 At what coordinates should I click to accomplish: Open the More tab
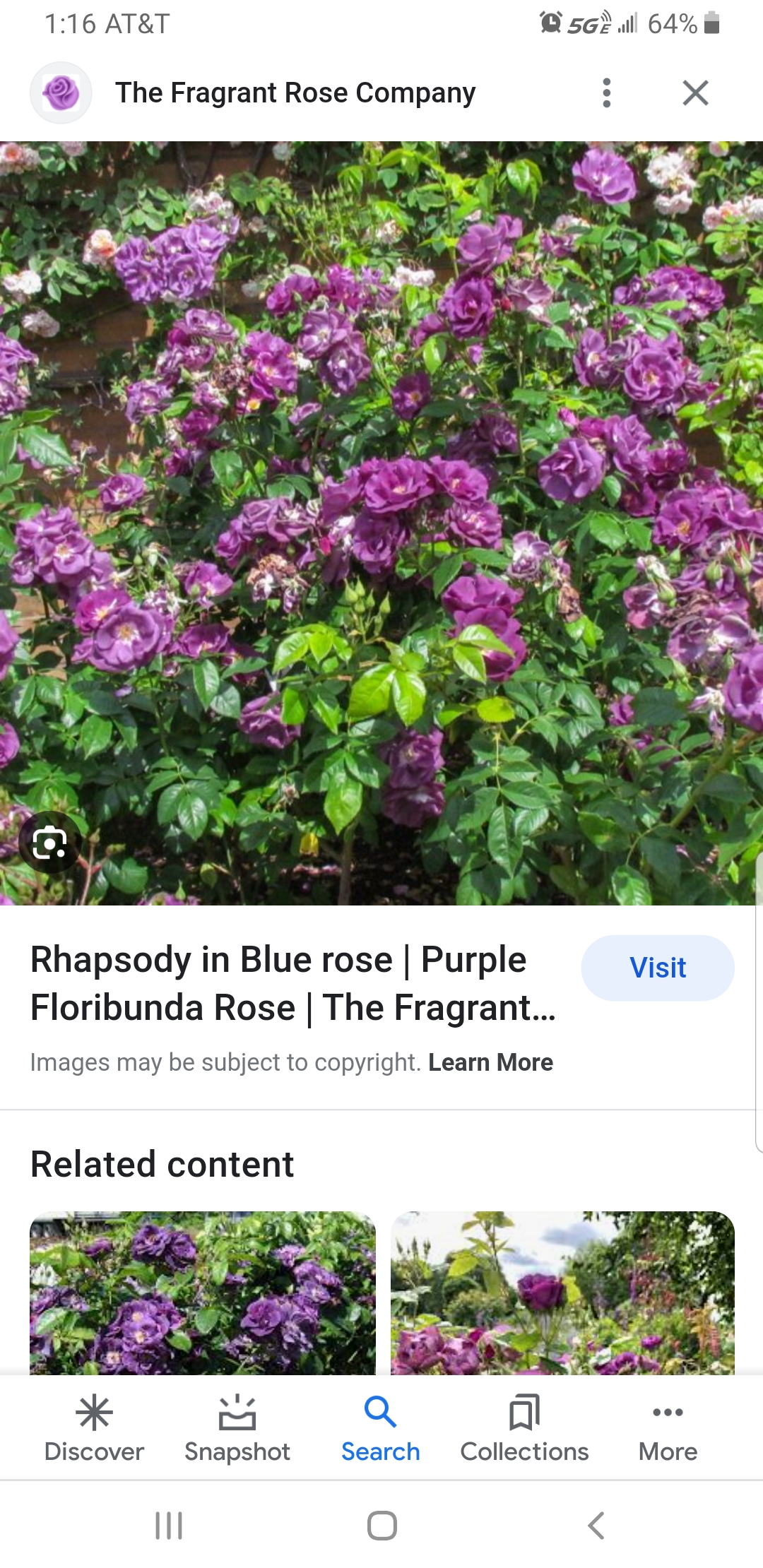tap(668, 1428)
